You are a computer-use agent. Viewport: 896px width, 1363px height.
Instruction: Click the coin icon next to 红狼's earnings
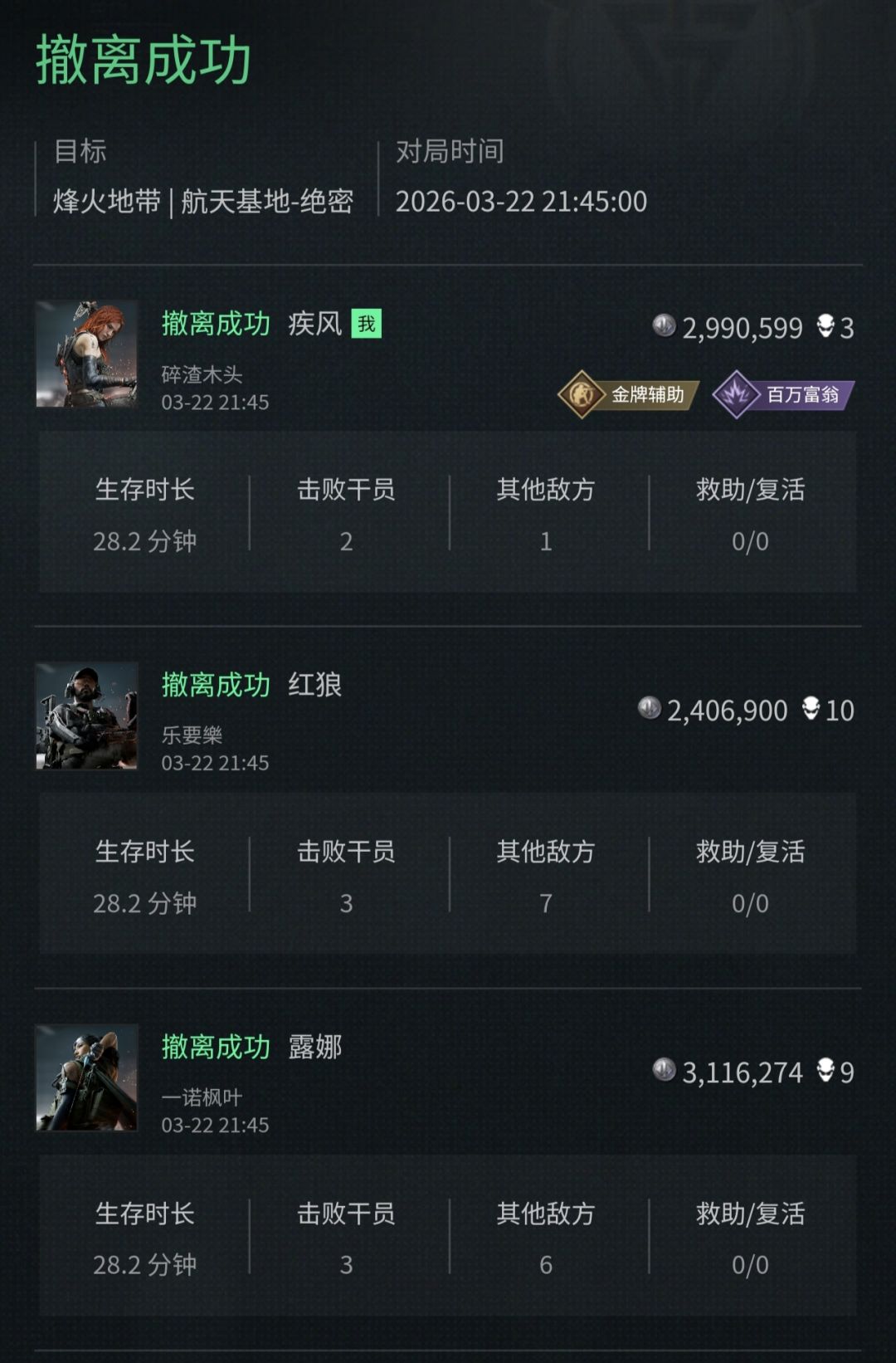650,711
